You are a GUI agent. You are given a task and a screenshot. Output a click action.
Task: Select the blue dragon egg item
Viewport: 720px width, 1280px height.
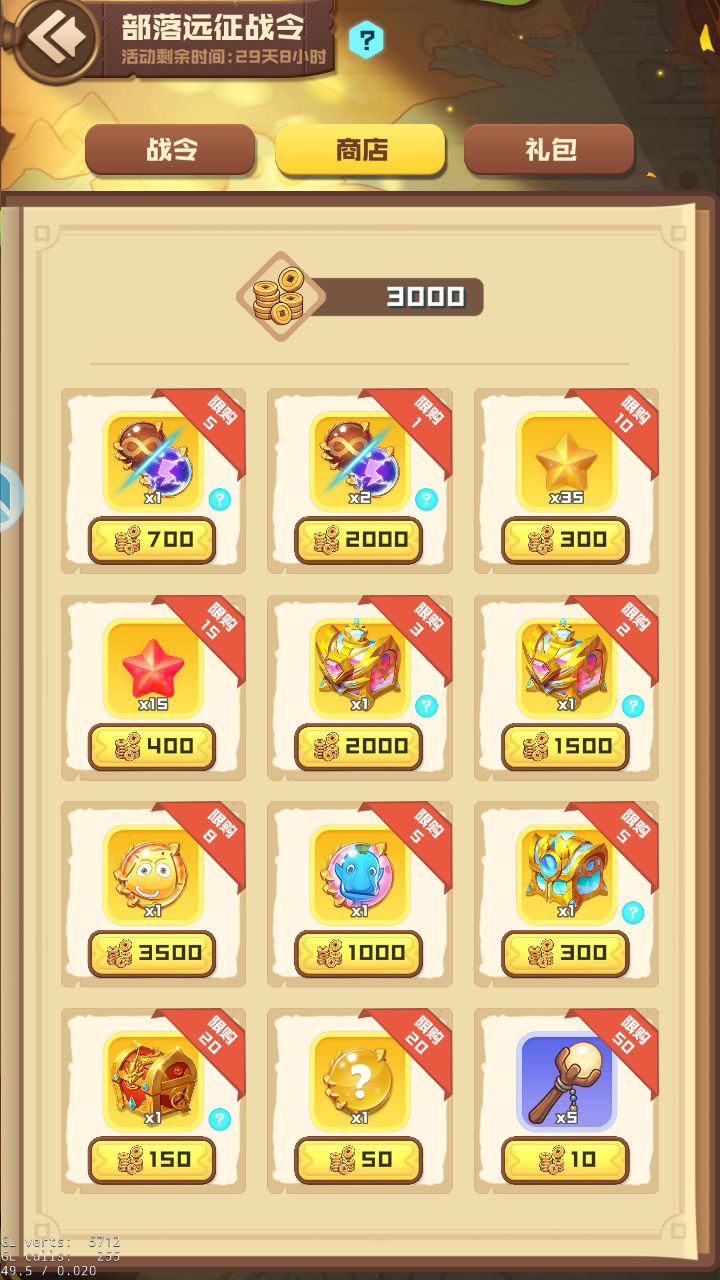(359, 874)
